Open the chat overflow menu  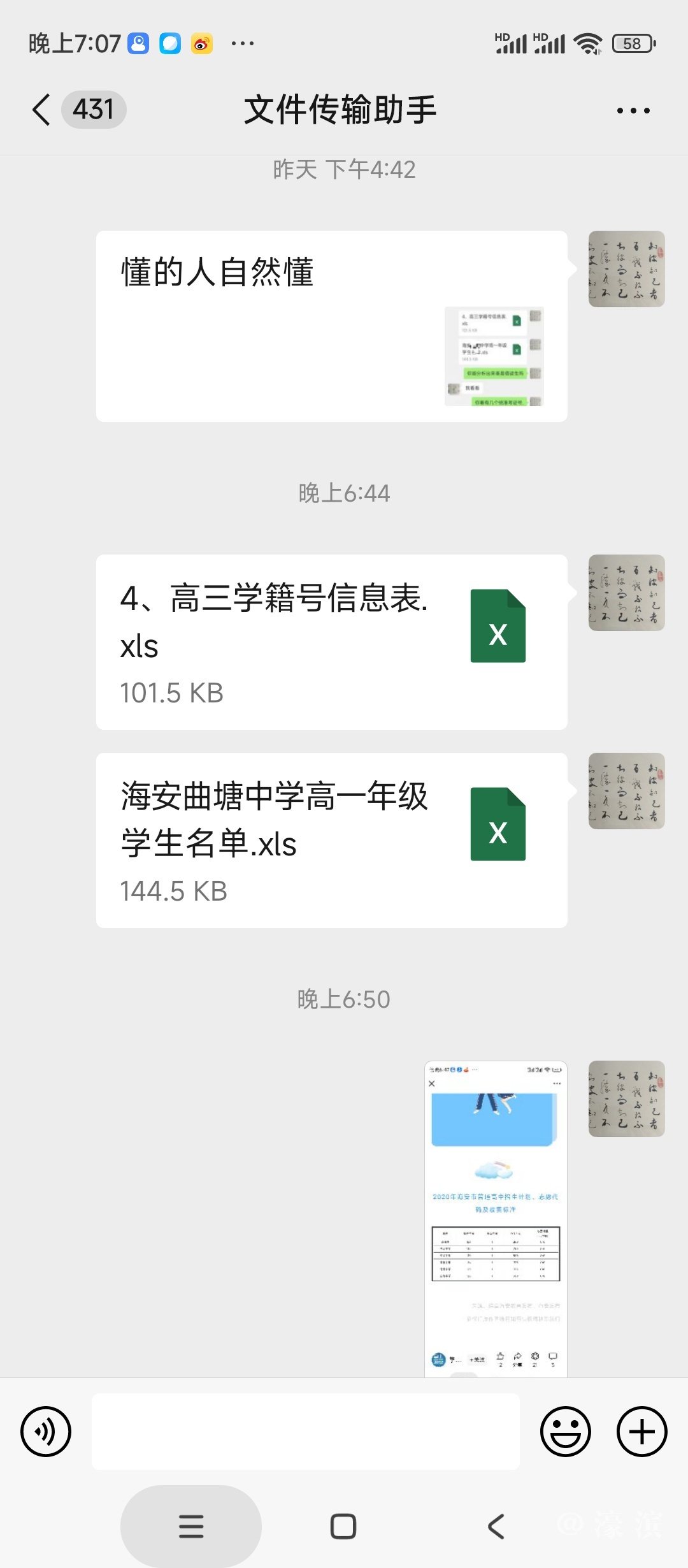click(633, 111)
